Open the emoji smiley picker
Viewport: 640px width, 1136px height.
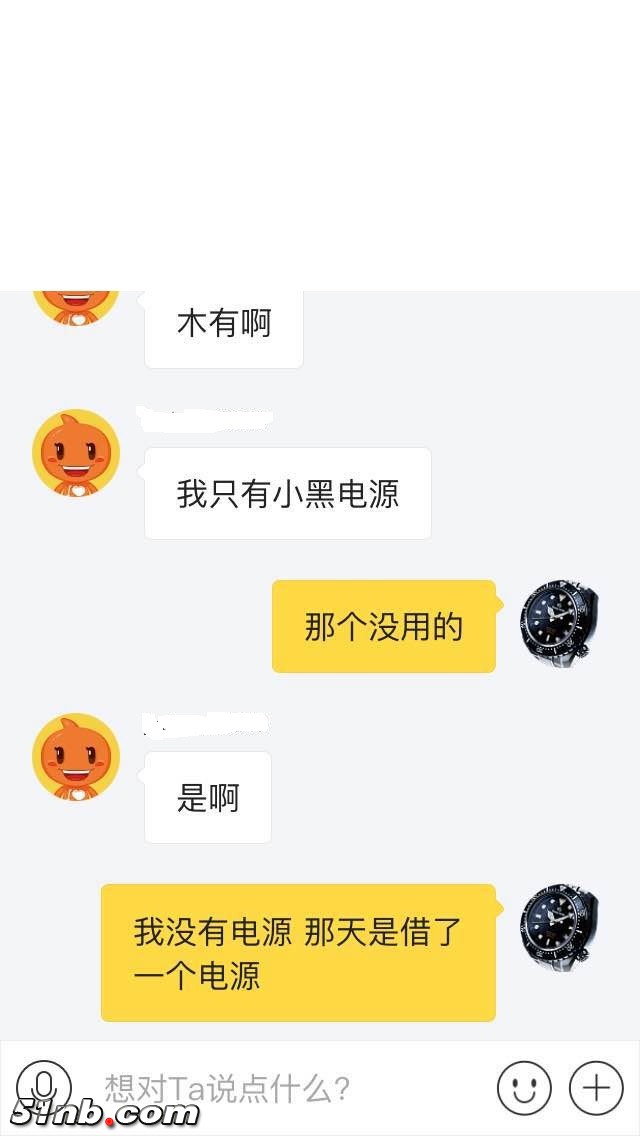coord(524,1087)
